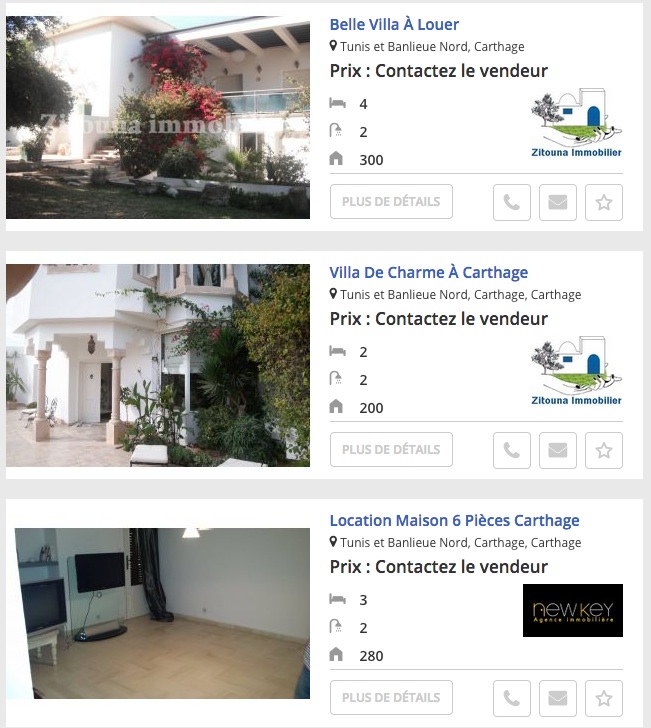This screenshot has height=728, width=651.
Task: Star the Location Maison 6 Pièces listing
Action: pos(603,698)
